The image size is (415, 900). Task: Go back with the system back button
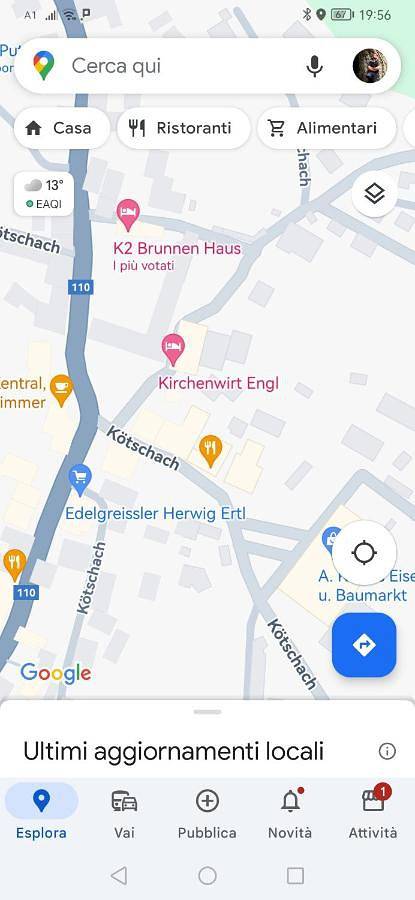[119, 875]
